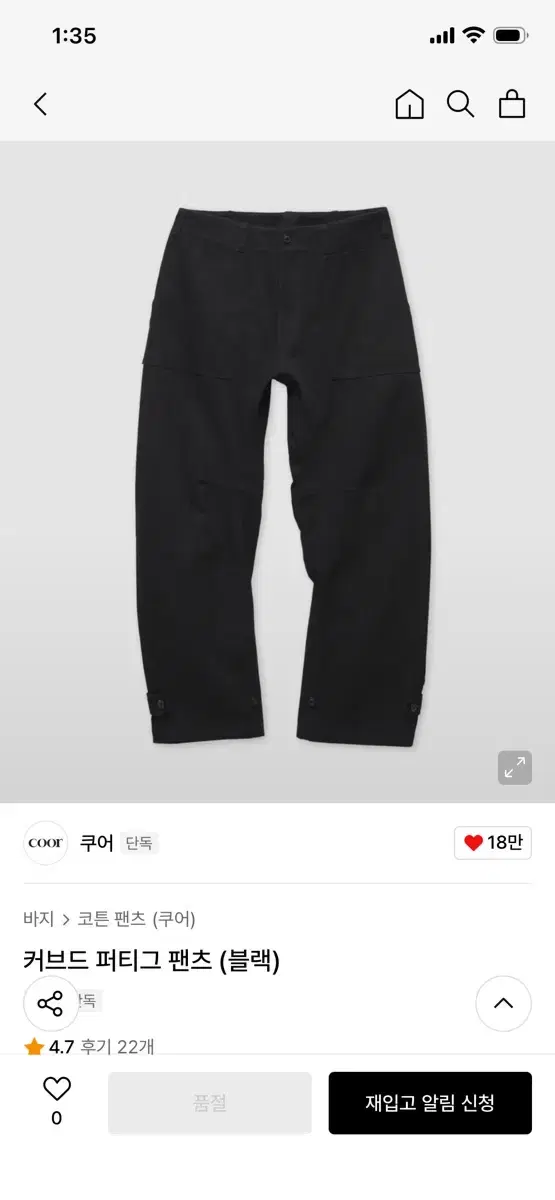This screenshot has width=555, height=1200.
Task: Open the 쿠어 brand page
Action: coord(97,843)
